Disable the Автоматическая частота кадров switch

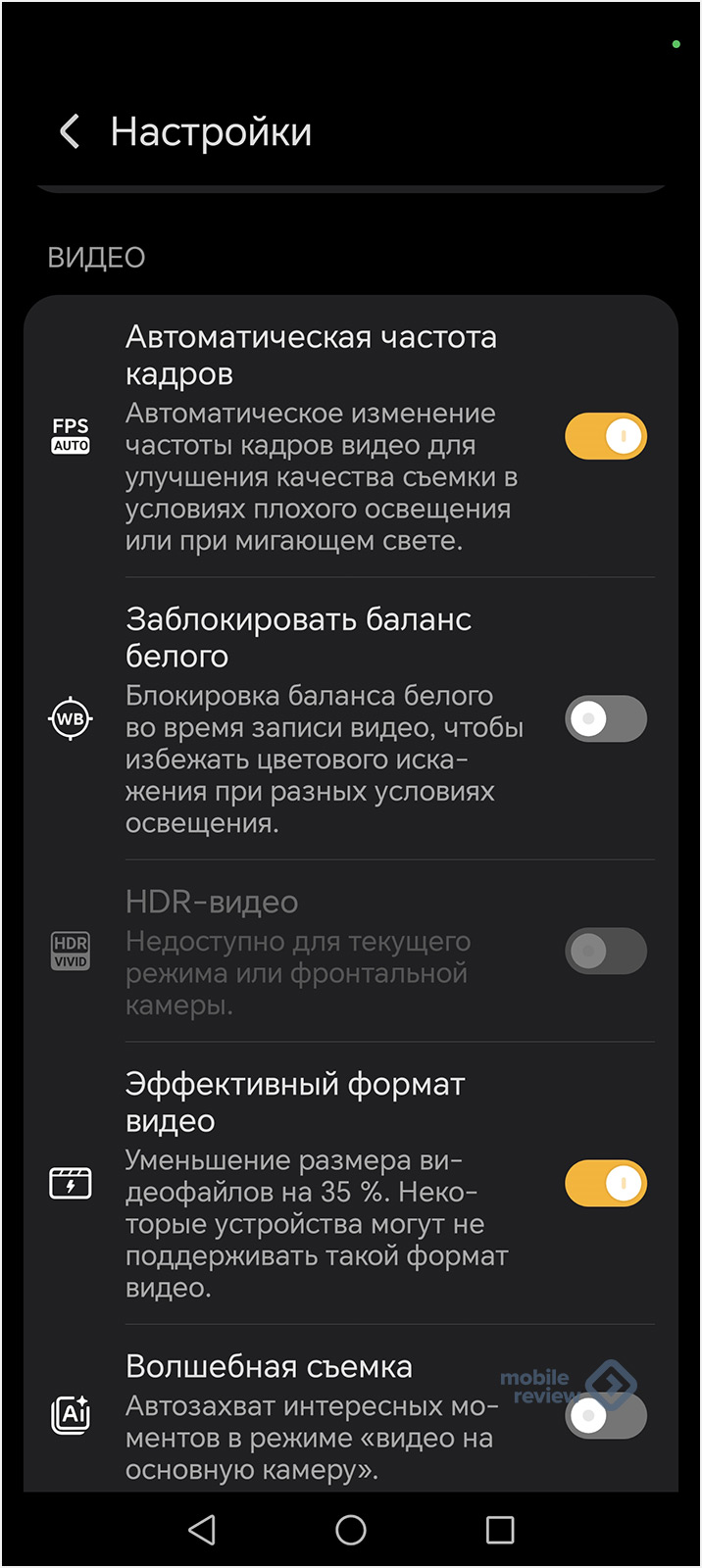[x=605, y=436]
